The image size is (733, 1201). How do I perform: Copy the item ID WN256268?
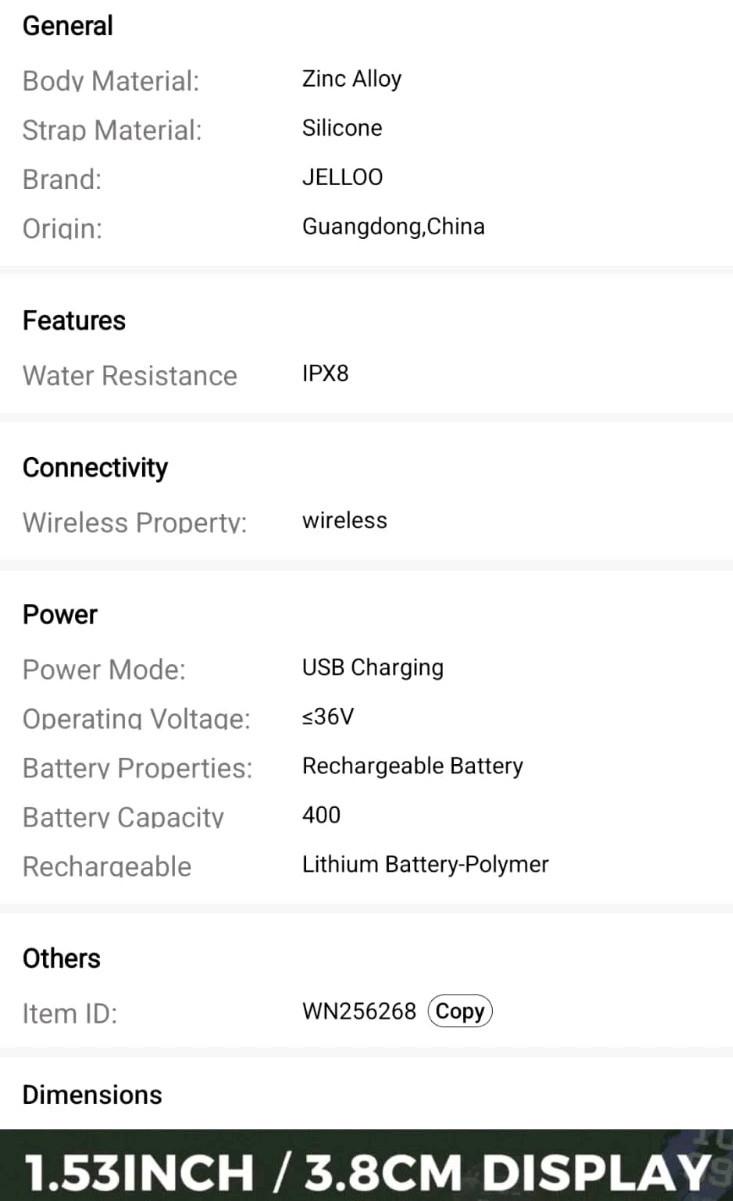[460, 1011]
